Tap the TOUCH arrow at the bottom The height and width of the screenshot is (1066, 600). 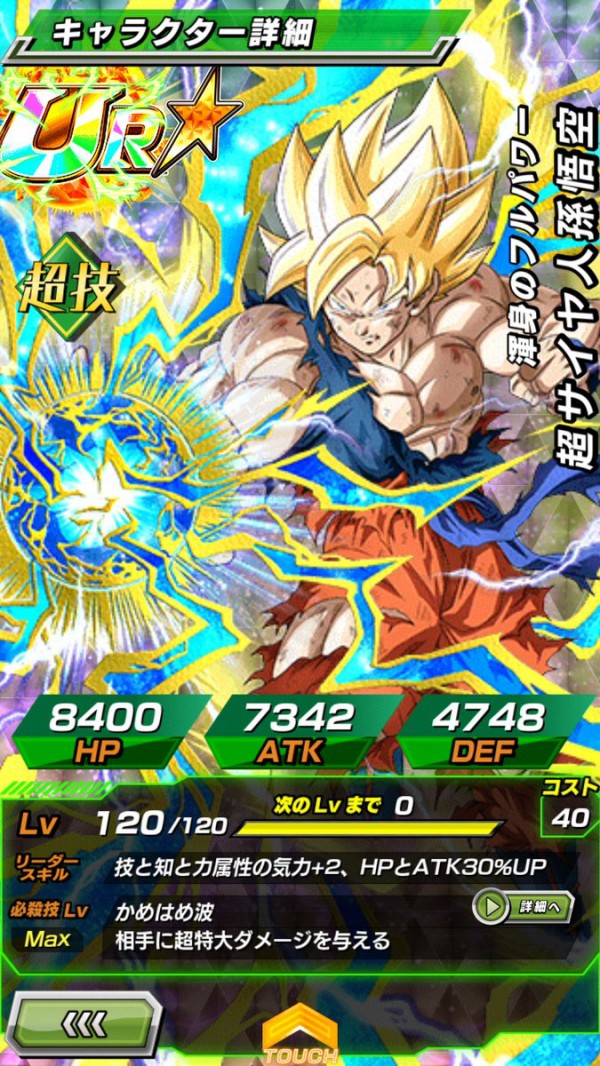(300, 1036)
